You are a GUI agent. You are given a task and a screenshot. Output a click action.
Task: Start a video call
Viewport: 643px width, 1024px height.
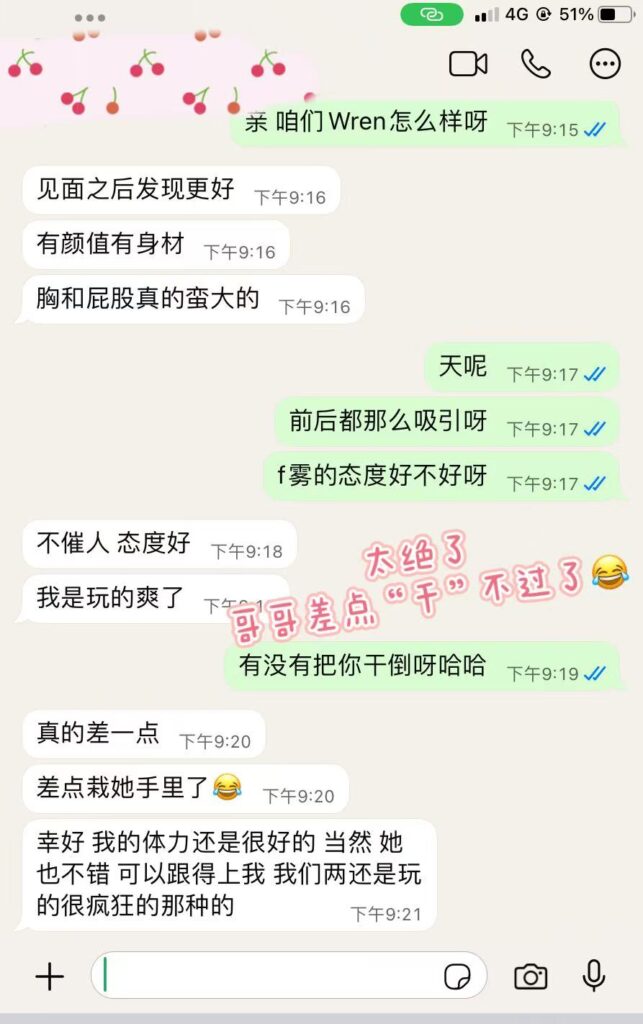pyautogui.click(x=468, y=65)
